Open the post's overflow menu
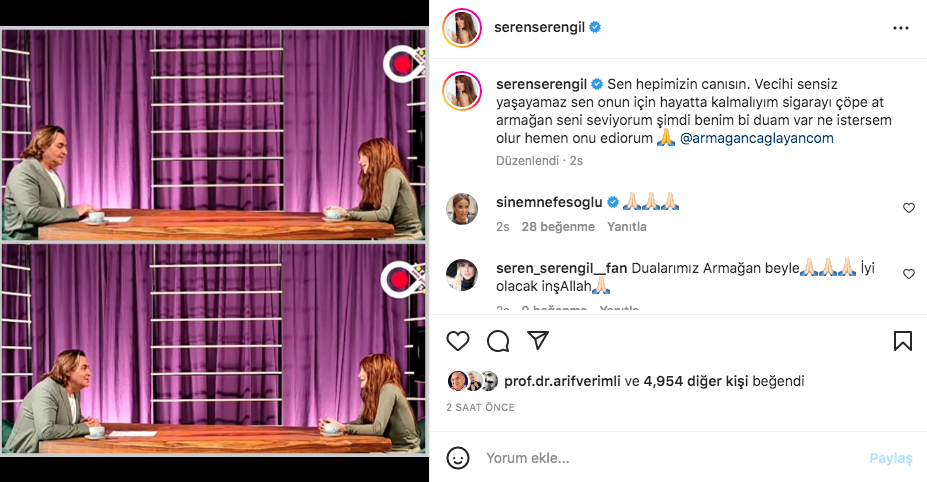927x482 pixels. click(900, 29)
